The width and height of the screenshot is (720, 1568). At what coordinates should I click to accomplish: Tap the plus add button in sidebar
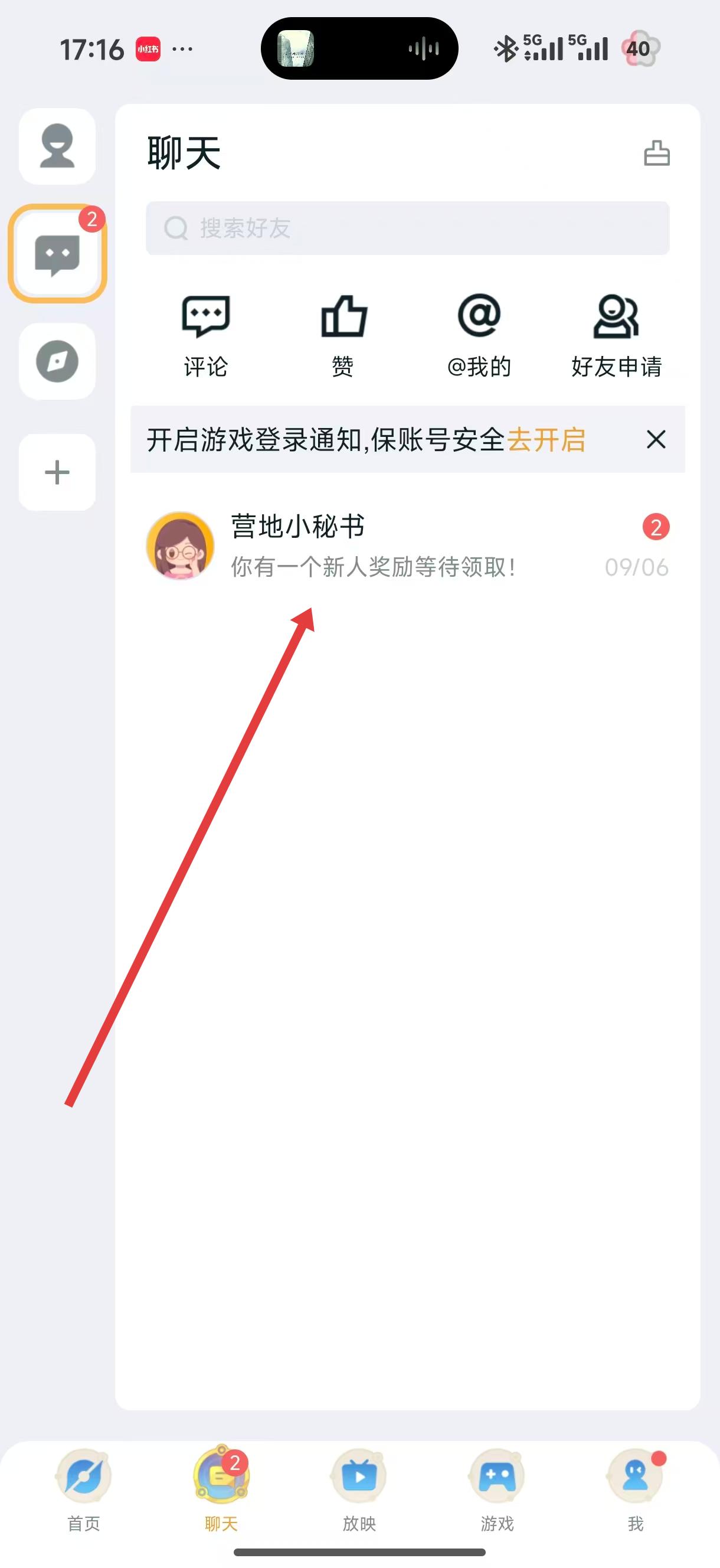pyautogui.click(x=57, y=472)
